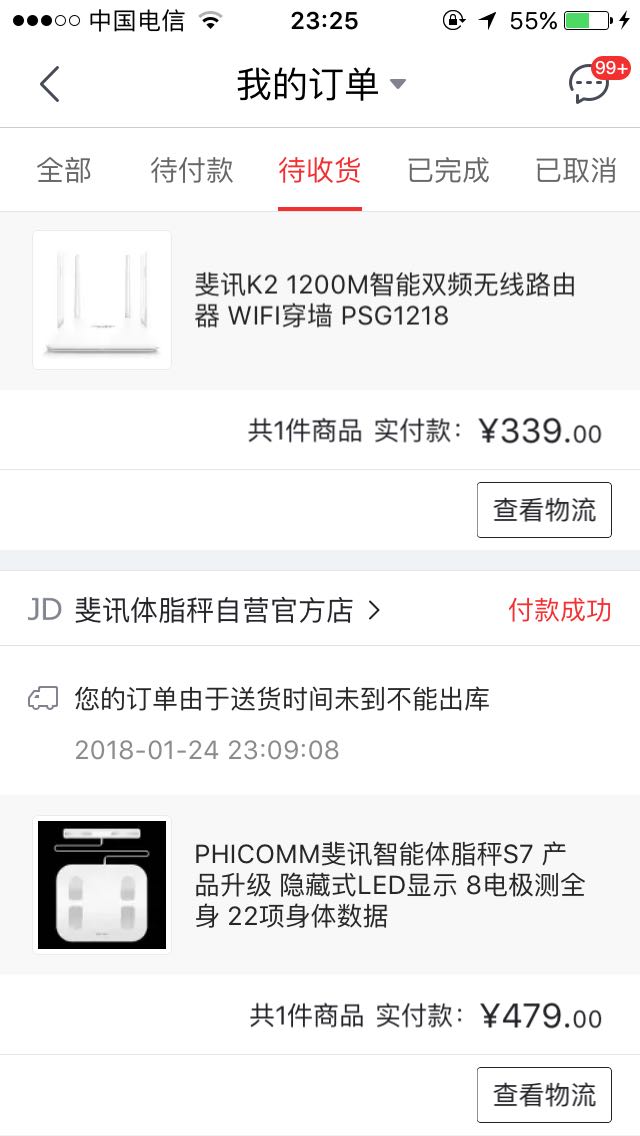Viewport: 640px width, 1136px height.
Task: Open the messages chat bubble icon
Action: click(x=589, y=85)
